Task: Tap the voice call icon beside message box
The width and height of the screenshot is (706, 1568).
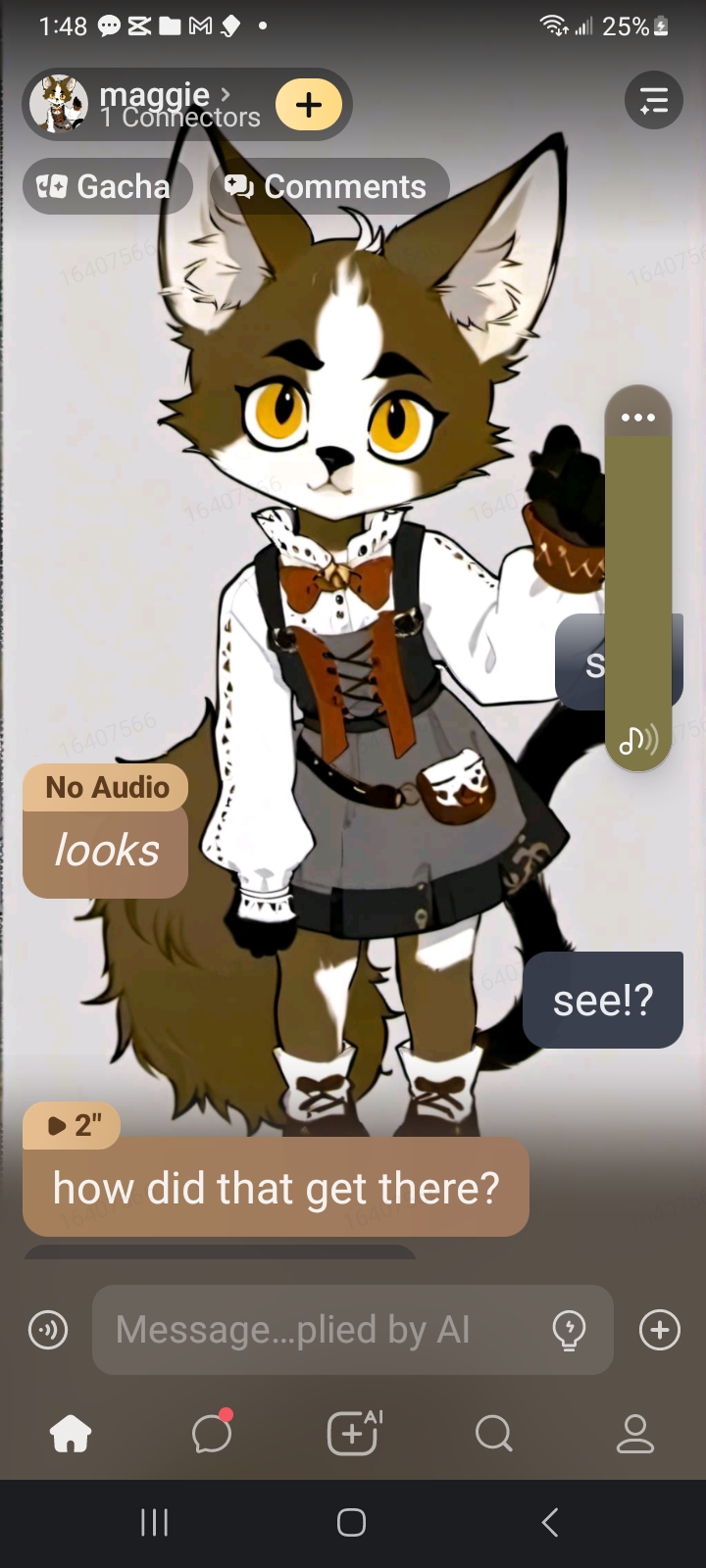Action: point(48,1330)
